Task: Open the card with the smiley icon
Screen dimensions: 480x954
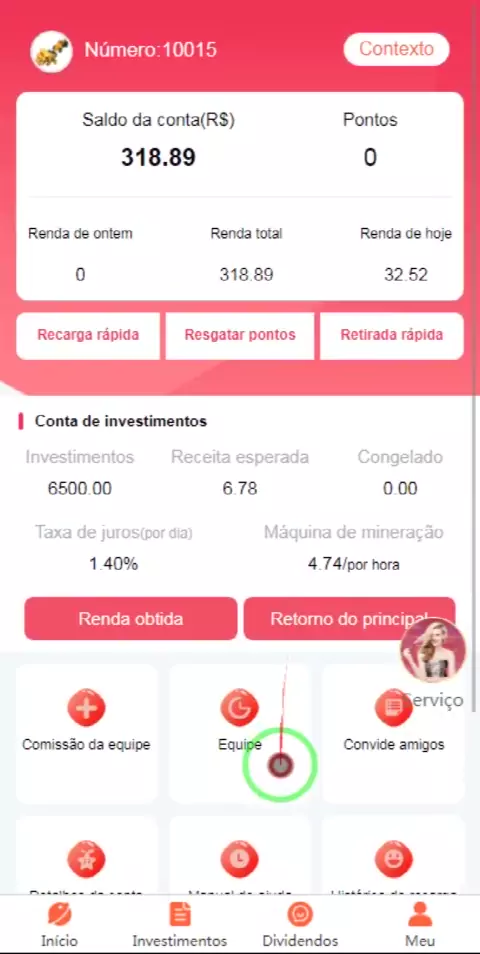Action: coord(394,855)
